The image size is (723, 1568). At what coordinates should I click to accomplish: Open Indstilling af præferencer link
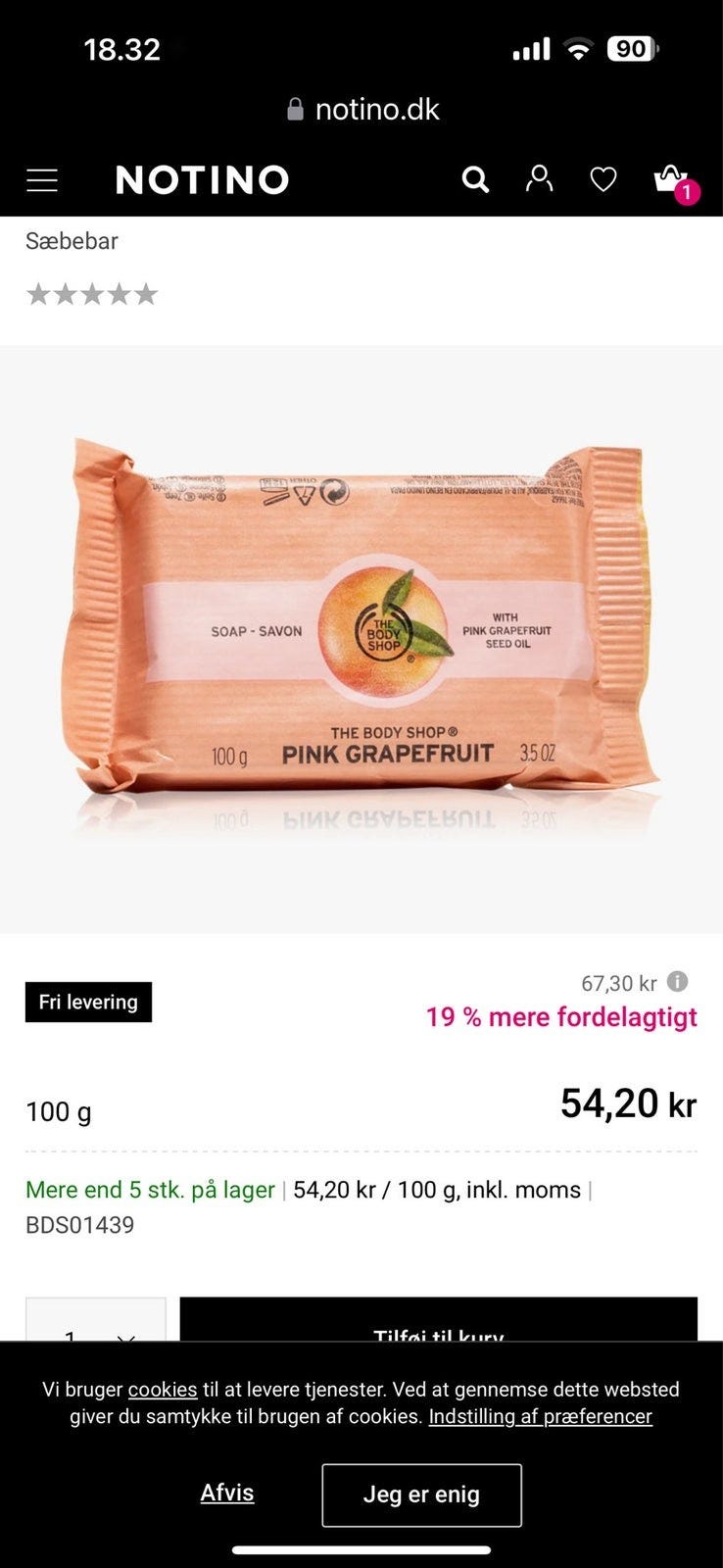540,1416
